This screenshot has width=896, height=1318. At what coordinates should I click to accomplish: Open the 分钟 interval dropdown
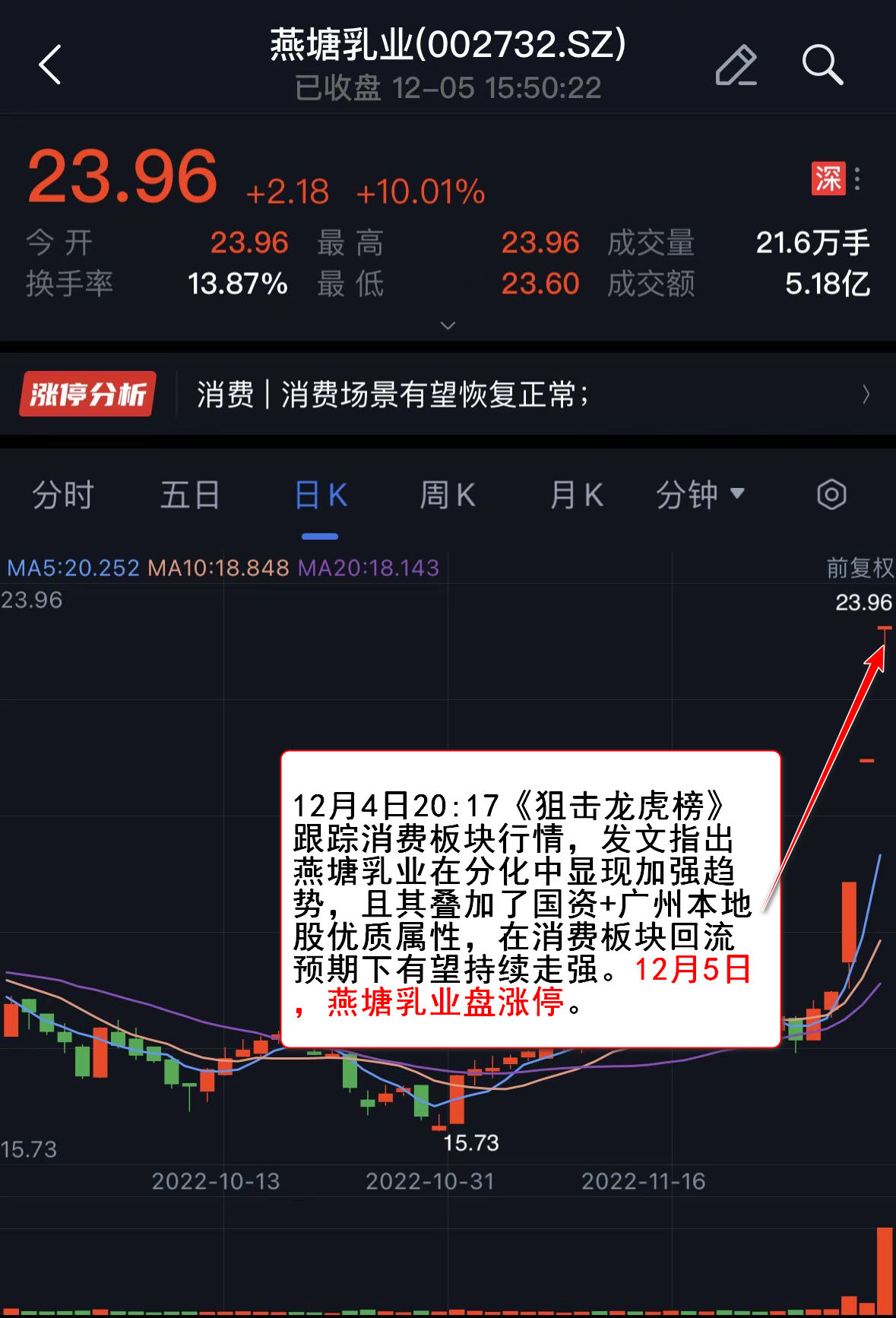tap(700, 496)
